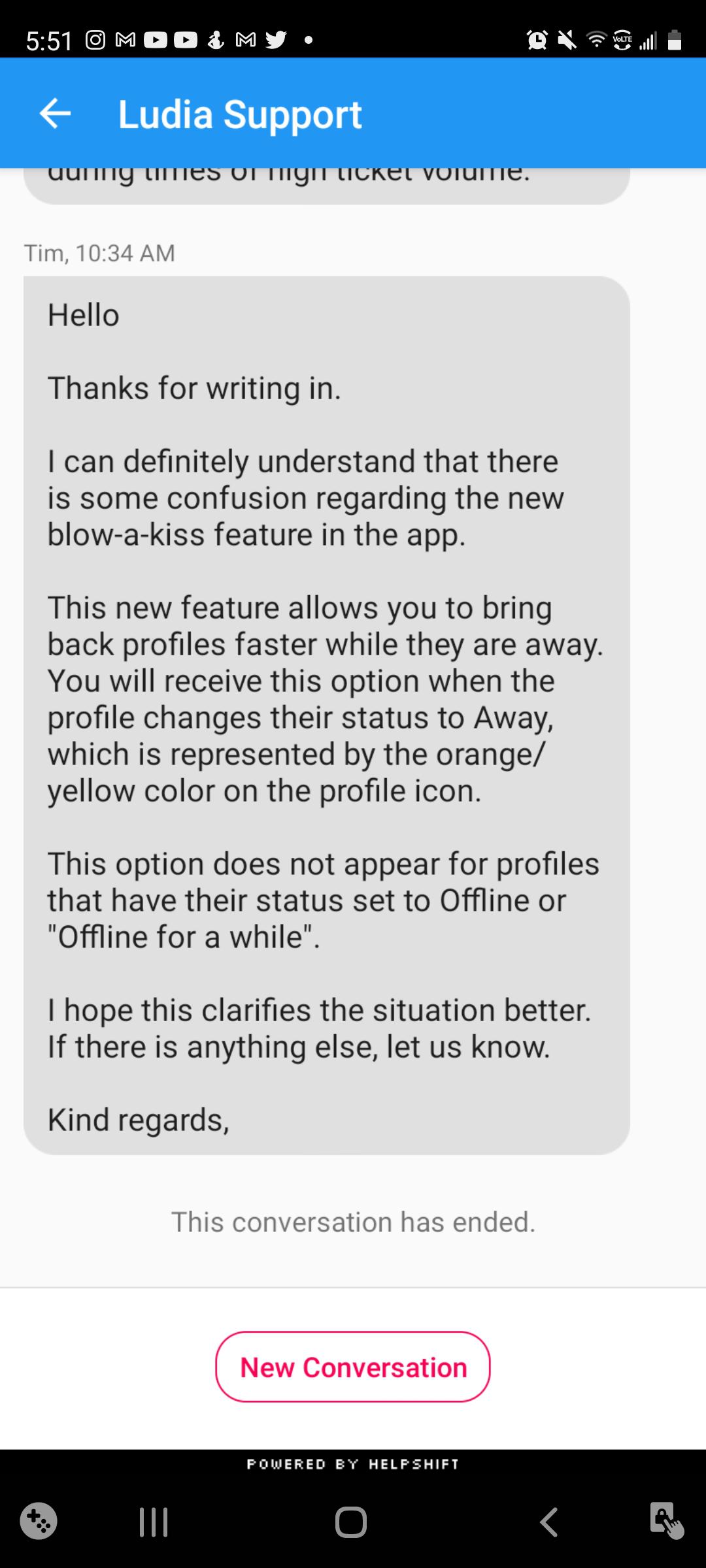
Task: Open a New Conversation
Action: pos(352,1366)
